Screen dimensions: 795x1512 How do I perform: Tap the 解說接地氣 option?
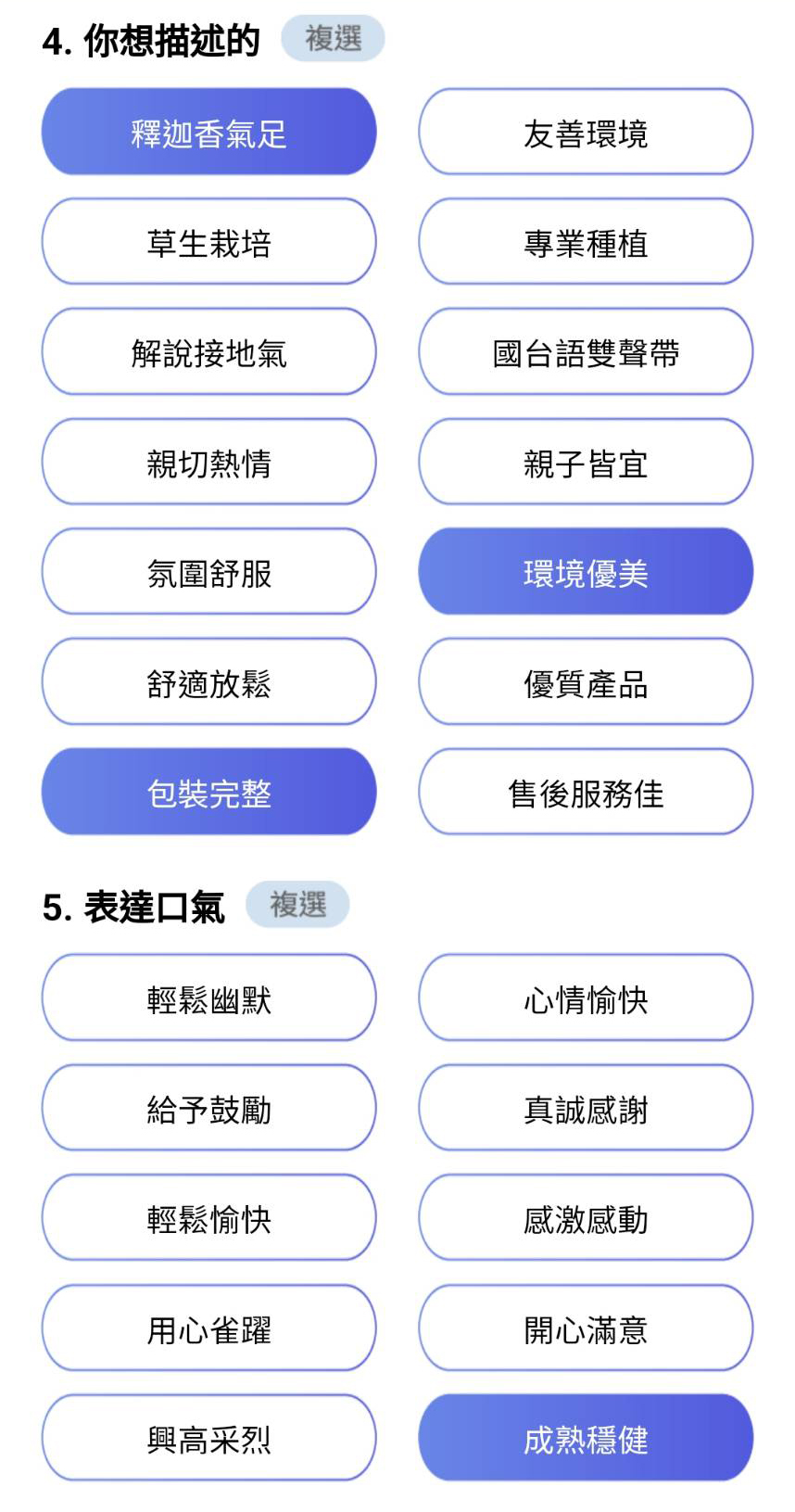[208, 351]
